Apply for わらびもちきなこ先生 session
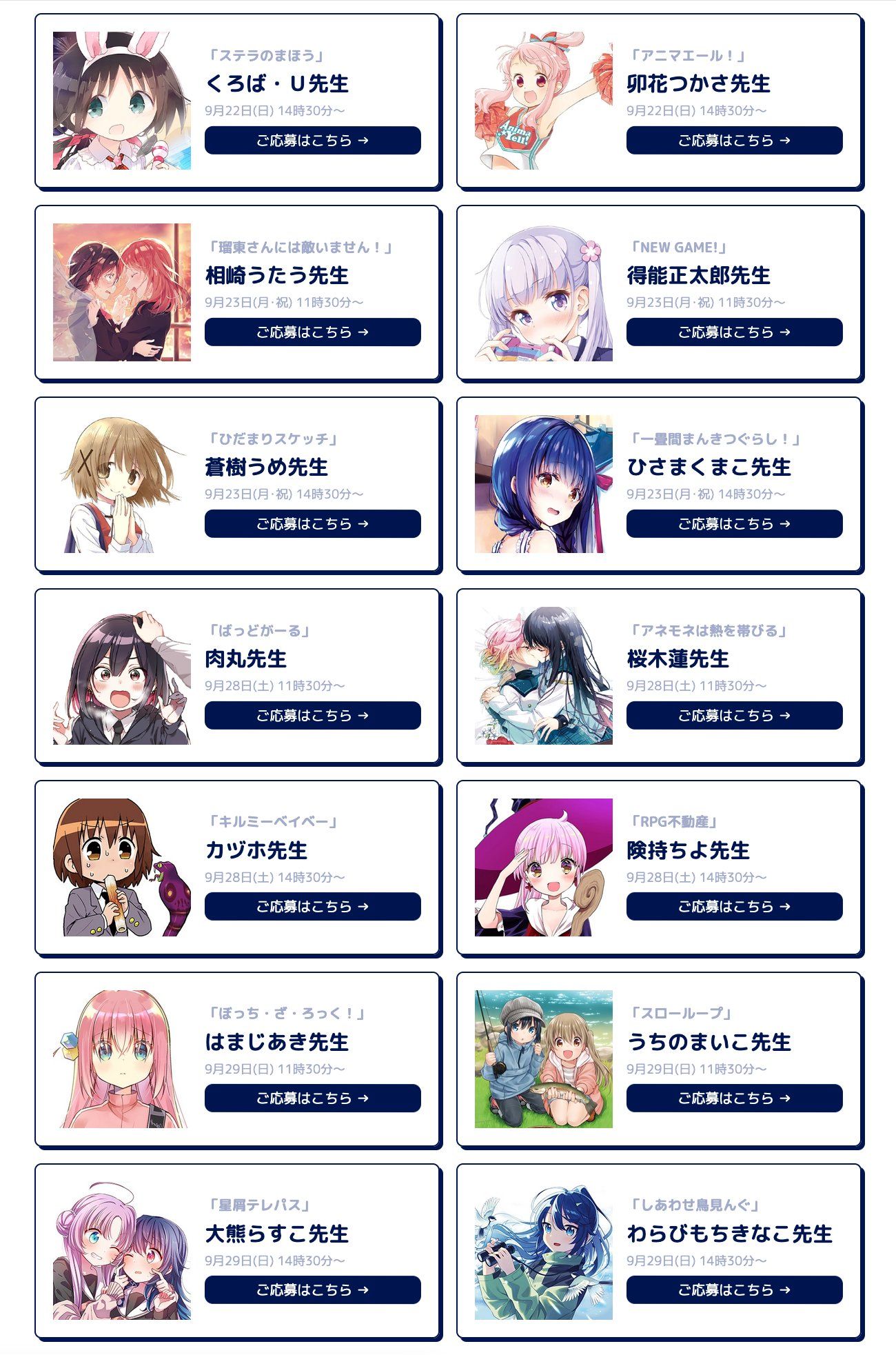Image resolution: width=896 pixels, height=1355 pixels. click(734, 1289)
